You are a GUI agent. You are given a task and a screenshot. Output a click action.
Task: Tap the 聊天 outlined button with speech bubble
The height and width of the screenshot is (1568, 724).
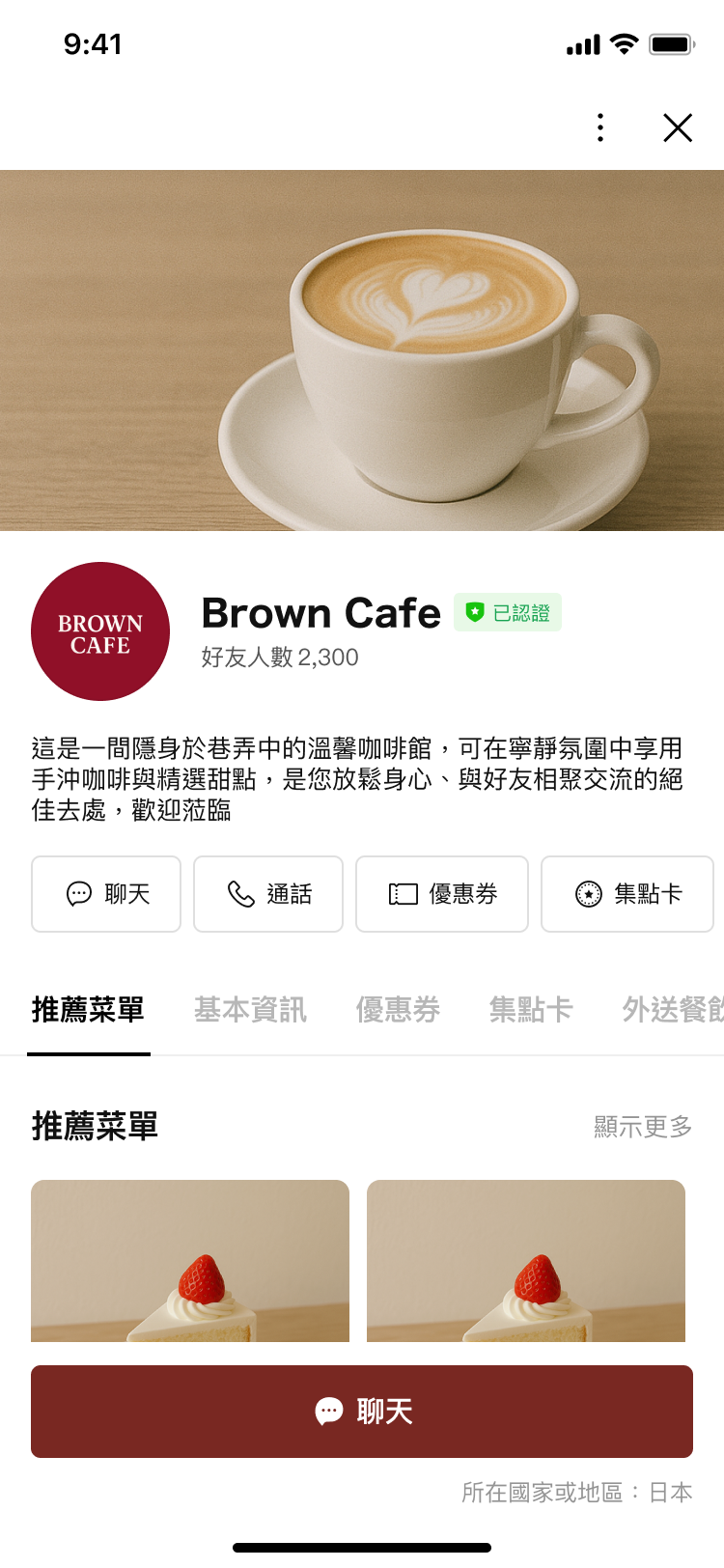106,894
